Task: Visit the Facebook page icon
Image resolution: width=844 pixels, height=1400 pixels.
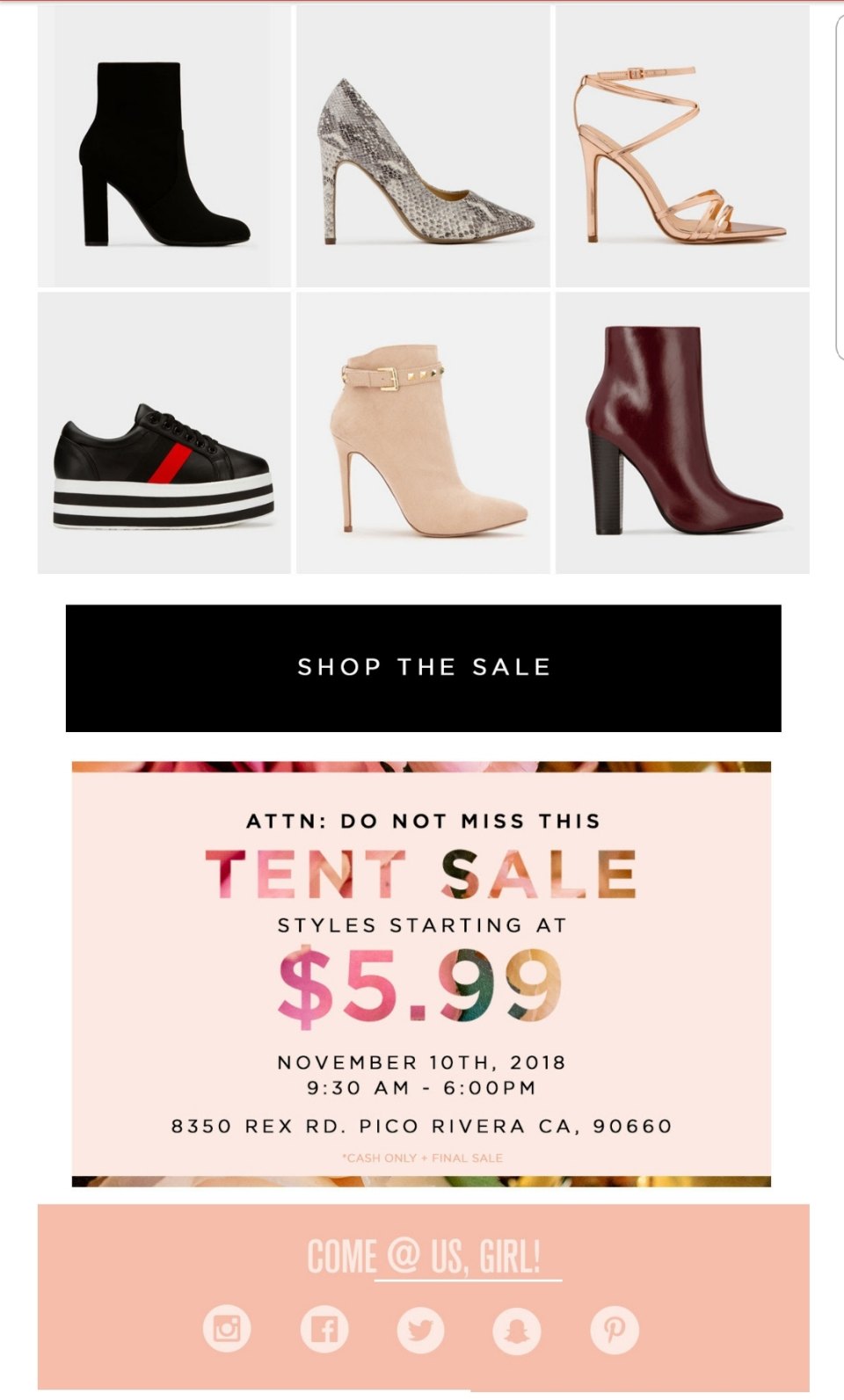Action: coord(324,1328)
